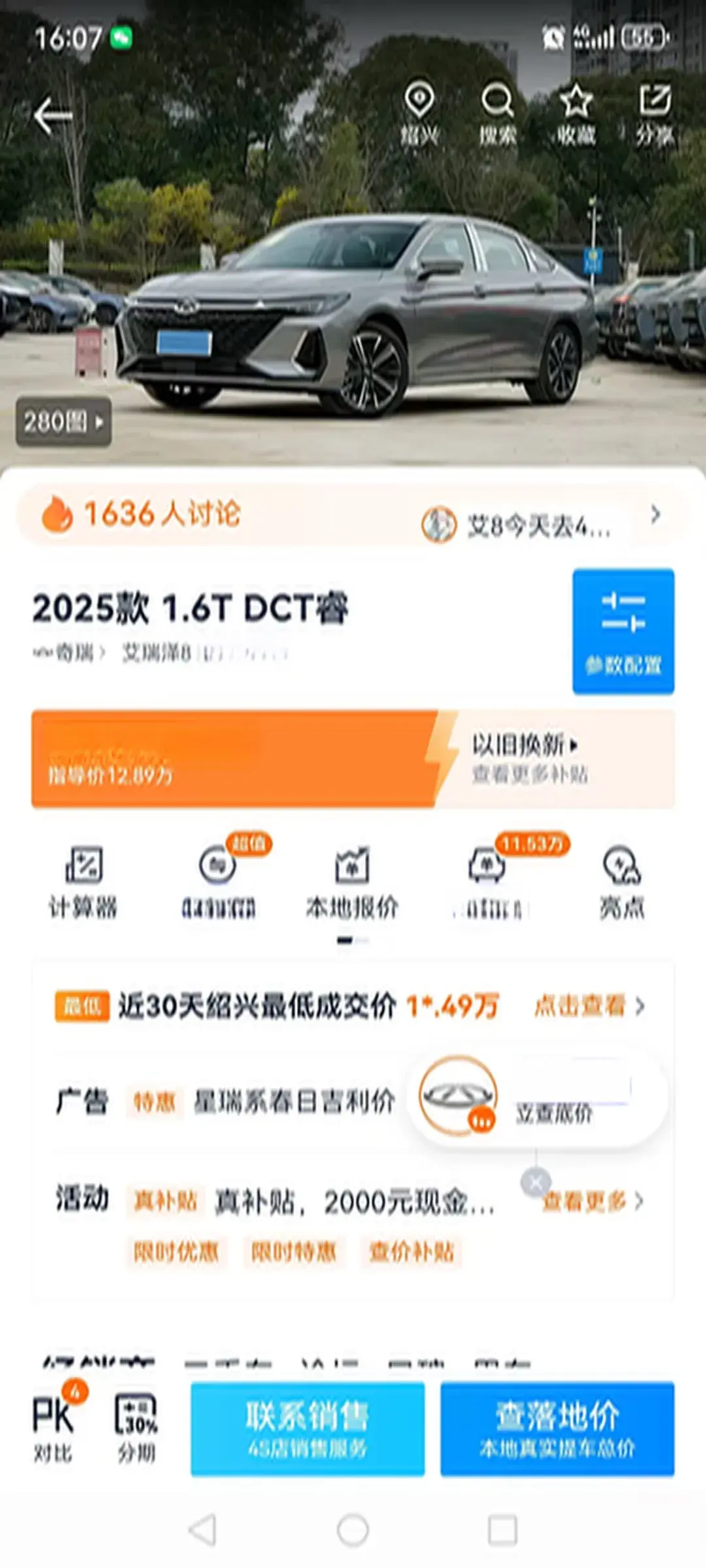Go back with the top arrow
The width and height of the screenshot is (706, 1568).
[54, 116]
